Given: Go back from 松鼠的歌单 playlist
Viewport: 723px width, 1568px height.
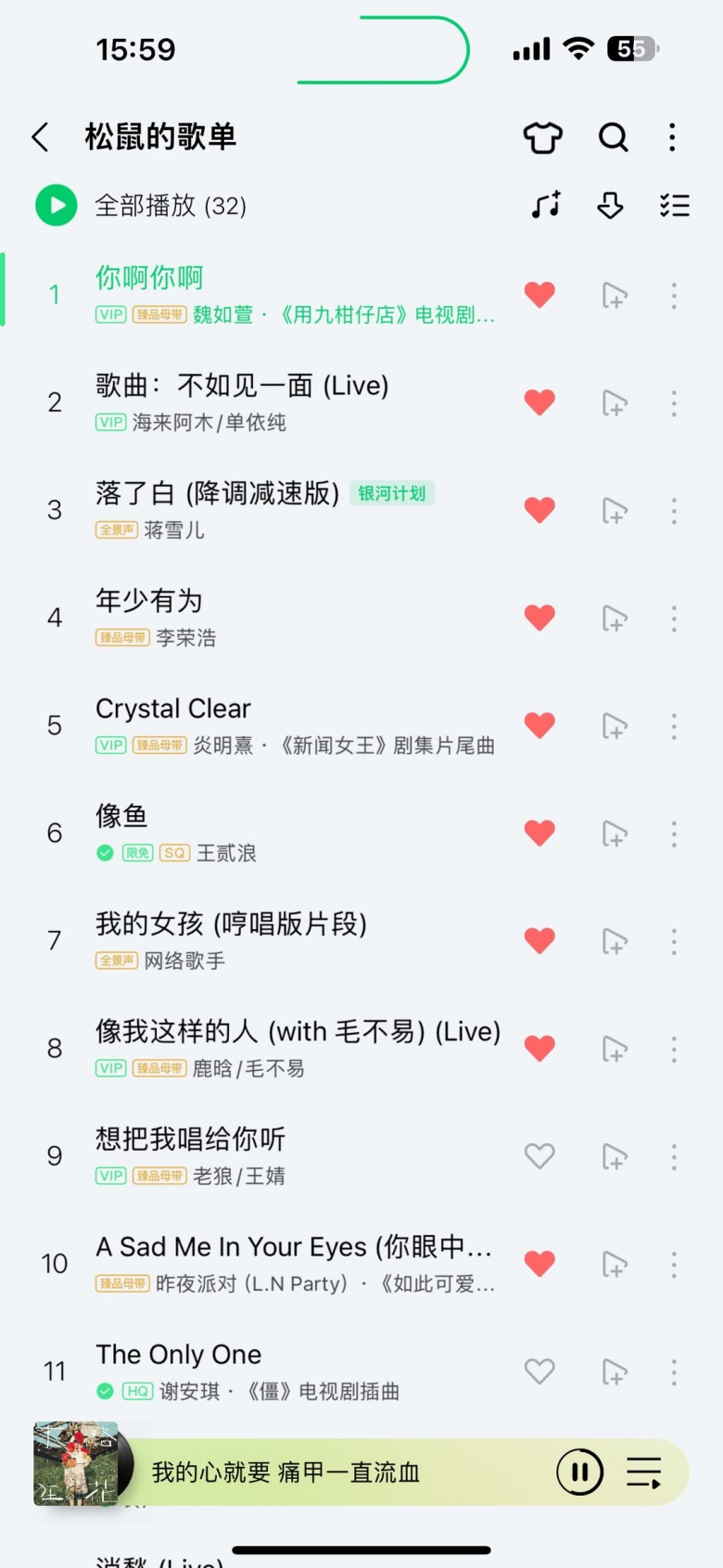Looking at the screenshot, I should (40, 137).
